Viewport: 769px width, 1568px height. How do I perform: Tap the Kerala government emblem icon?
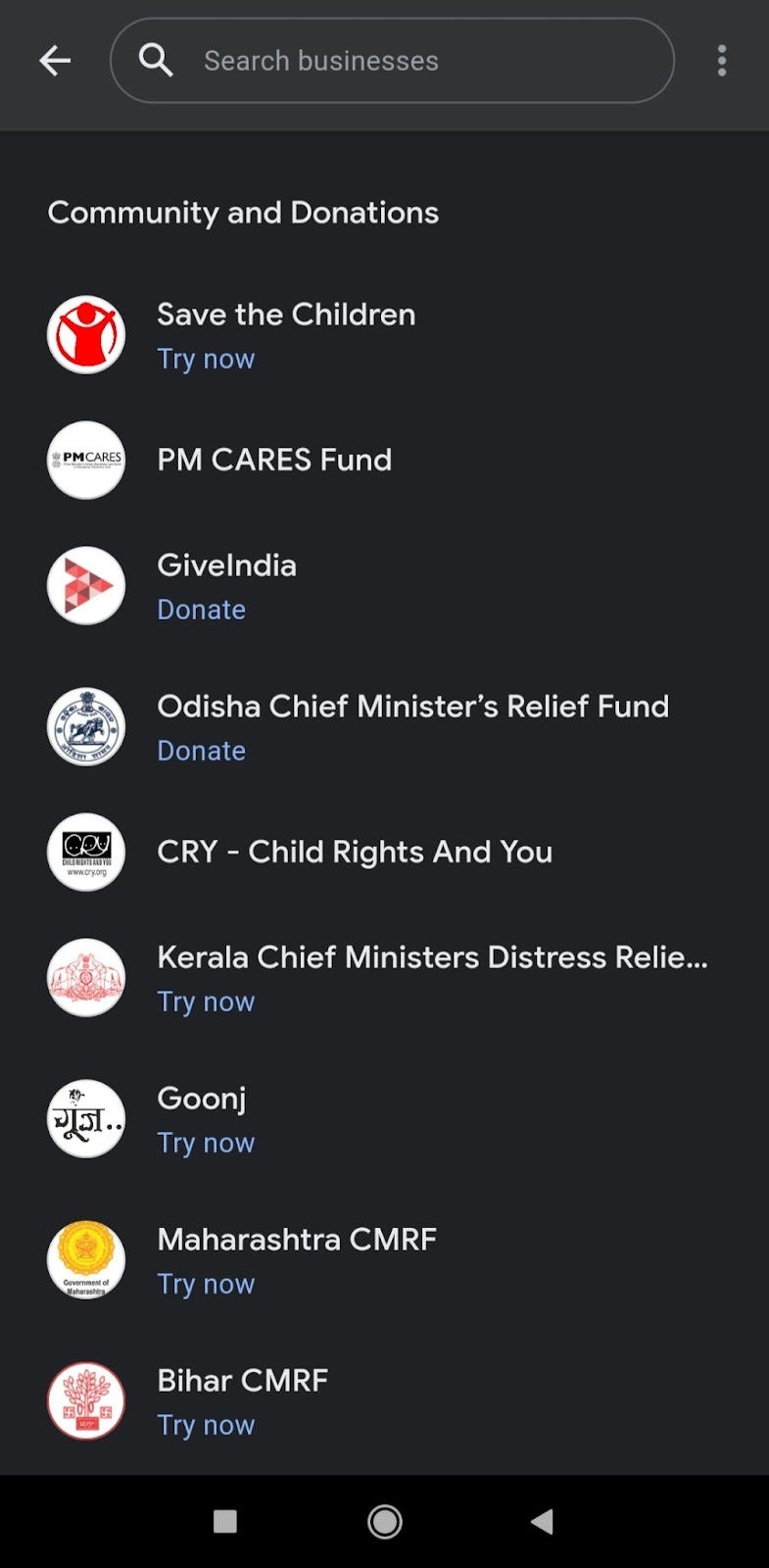click(86, 977)
